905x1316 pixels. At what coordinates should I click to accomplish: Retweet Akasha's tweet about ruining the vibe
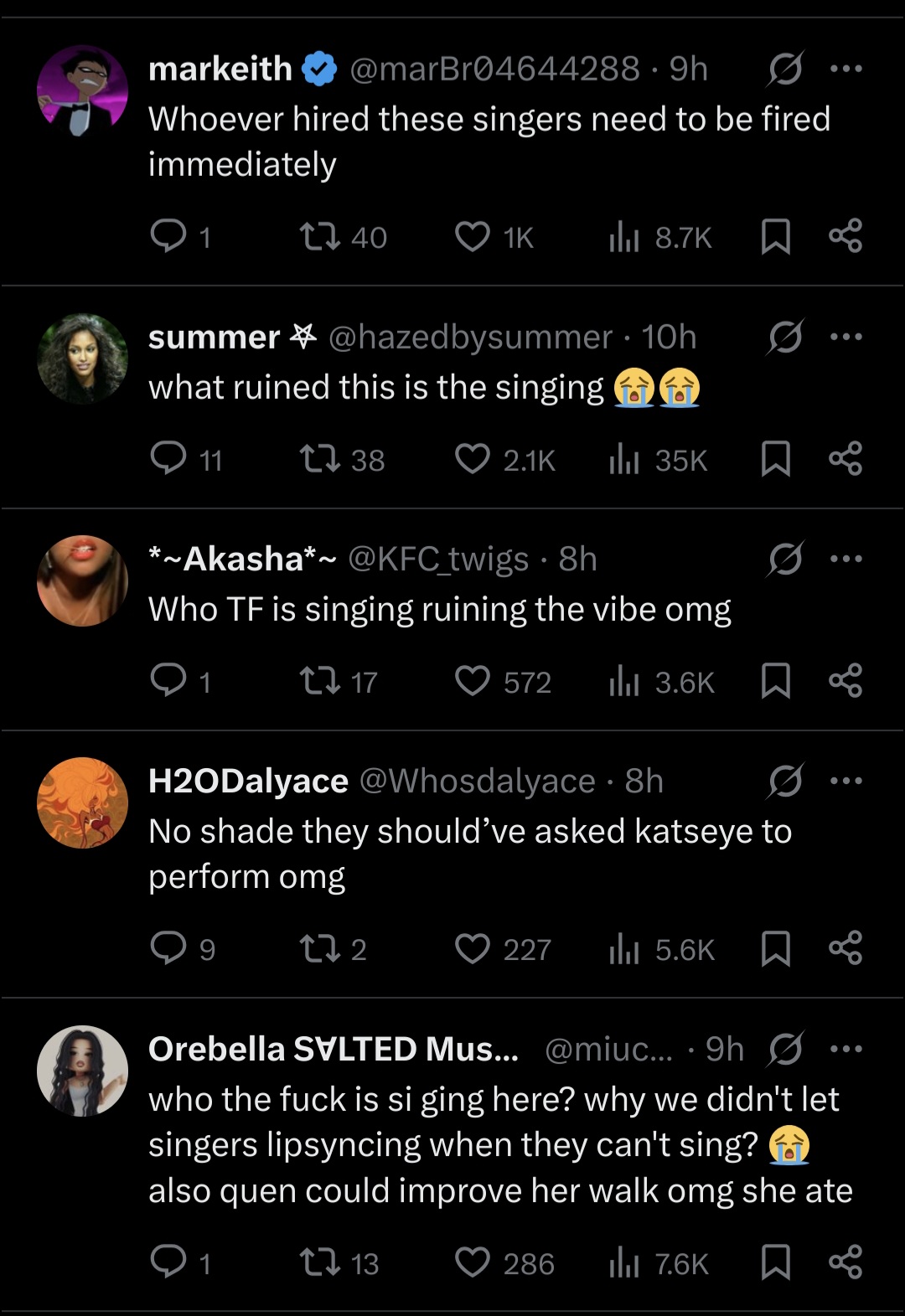pos(319,681)
